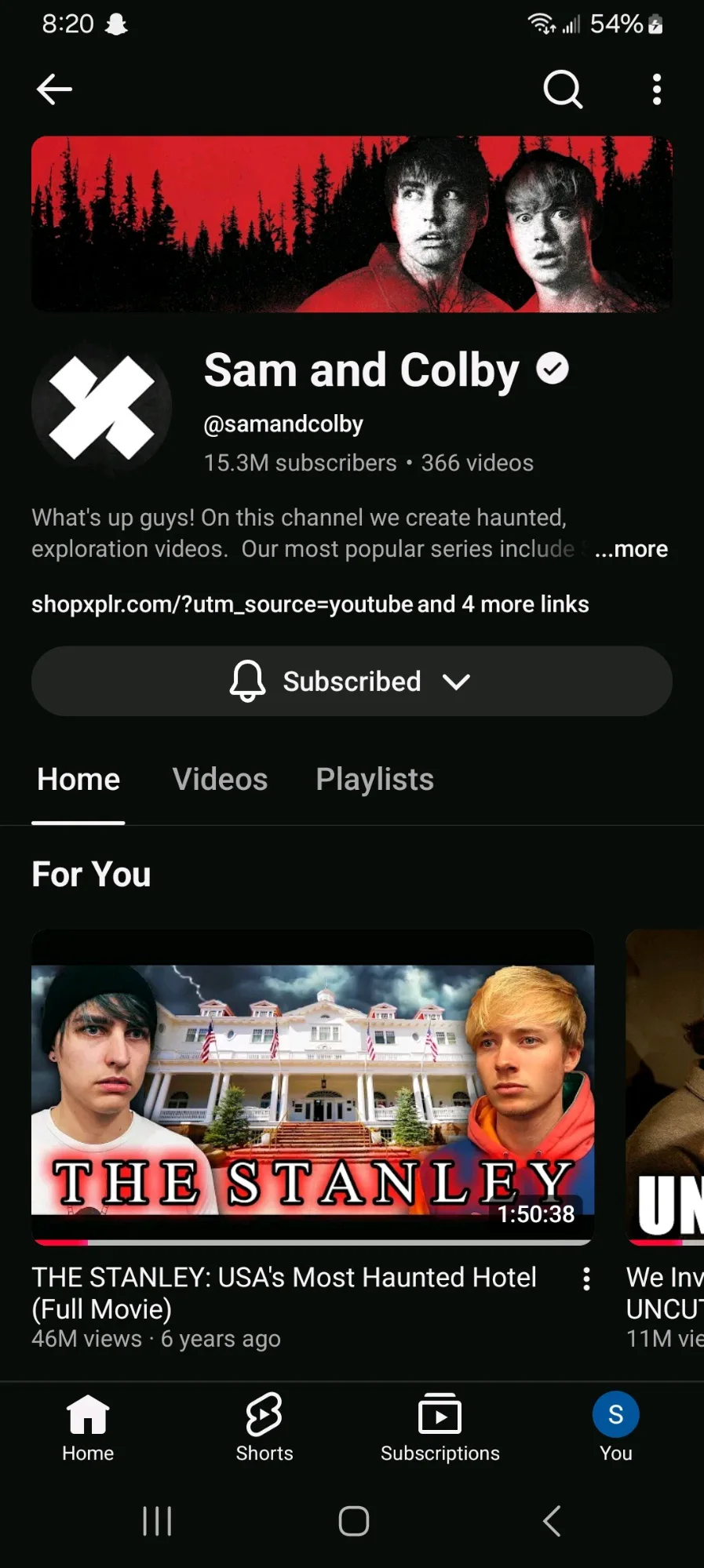This screenshot has height=1568, width=704.
Task: Open the top-right overflow menu
Action: pos(657,89)
